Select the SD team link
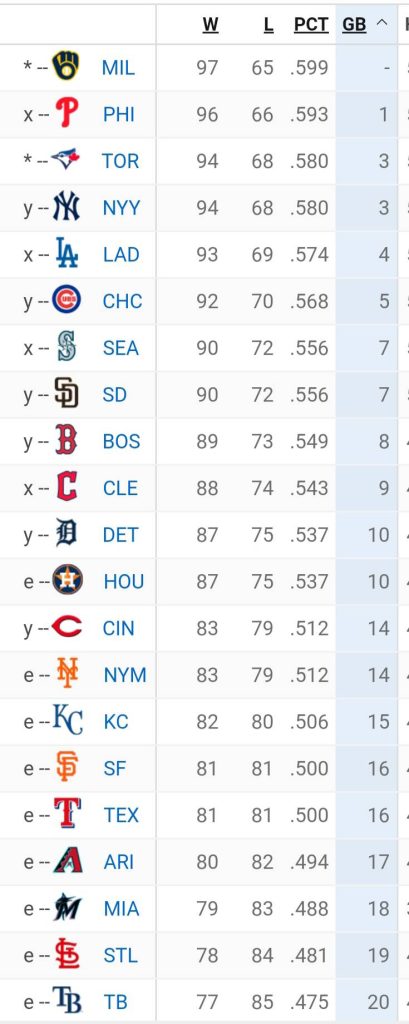Image resolution: width=409 pixels, height=1024 pixels. pos(114,395)
